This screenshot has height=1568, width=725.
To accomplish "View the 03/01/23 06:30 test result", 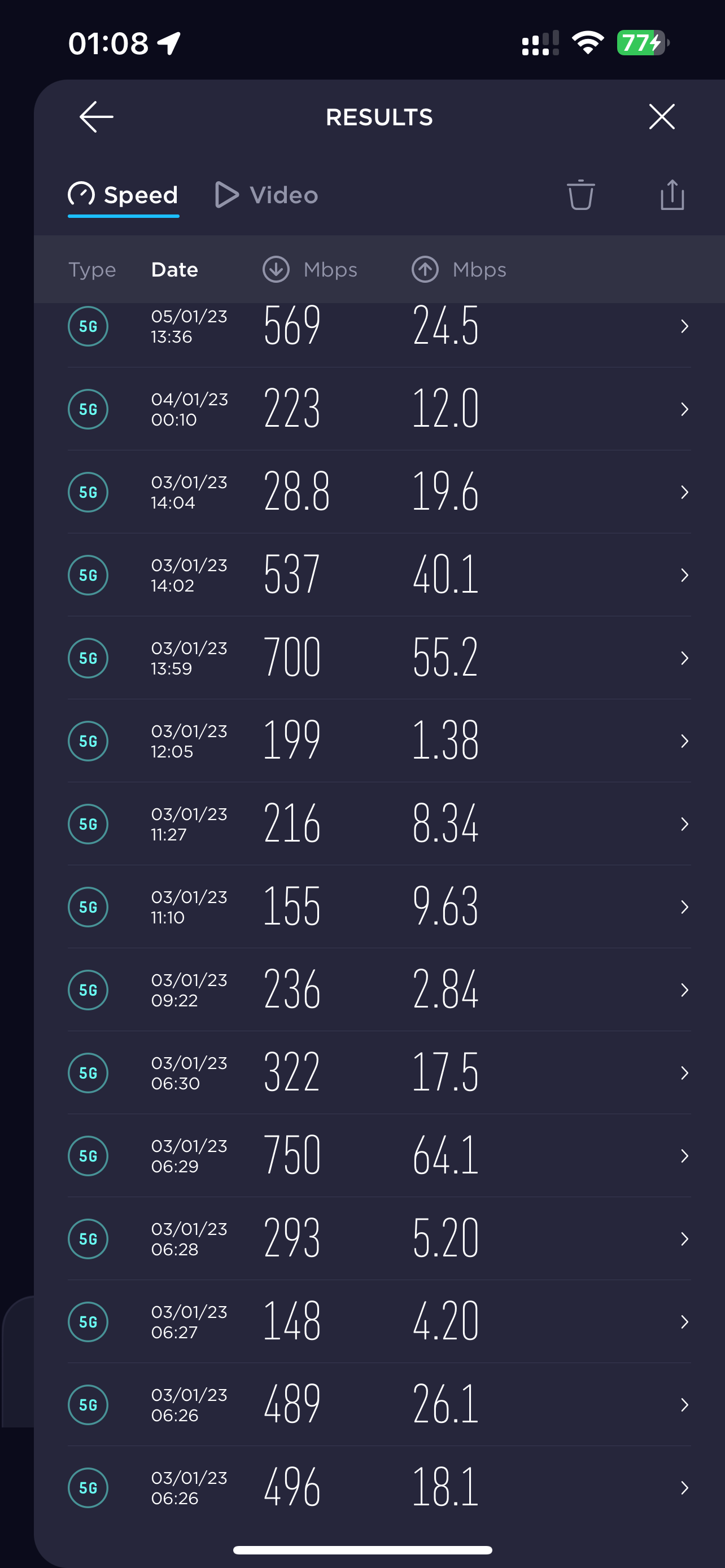I will [x=379, y=1073].
